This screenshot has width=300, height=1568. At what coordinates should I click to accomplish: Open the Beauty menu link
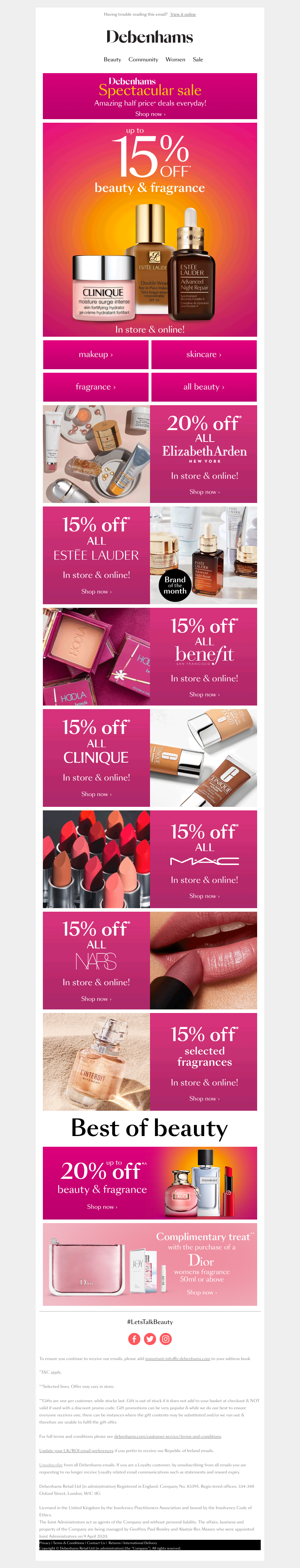click(x=112, y=60)
